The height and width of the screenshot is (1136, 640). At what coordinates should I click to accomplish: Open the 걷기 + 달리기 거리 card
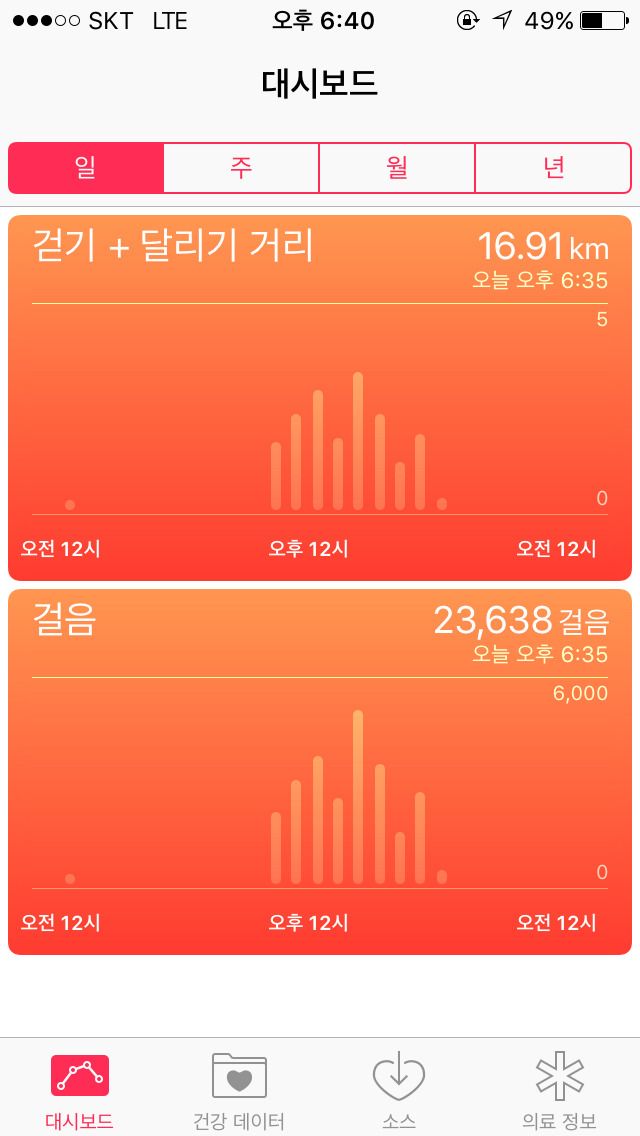tap(320, 398)
